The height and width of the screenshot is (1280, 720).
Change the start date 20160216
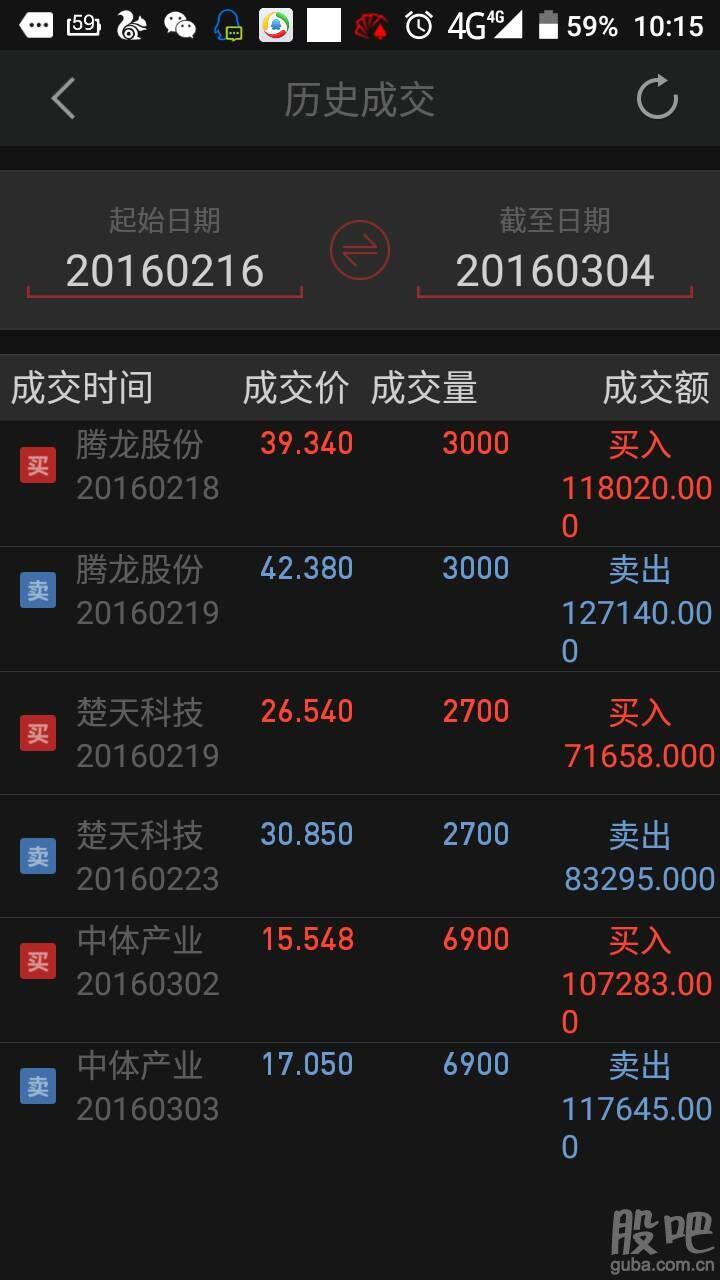point(165,272)
